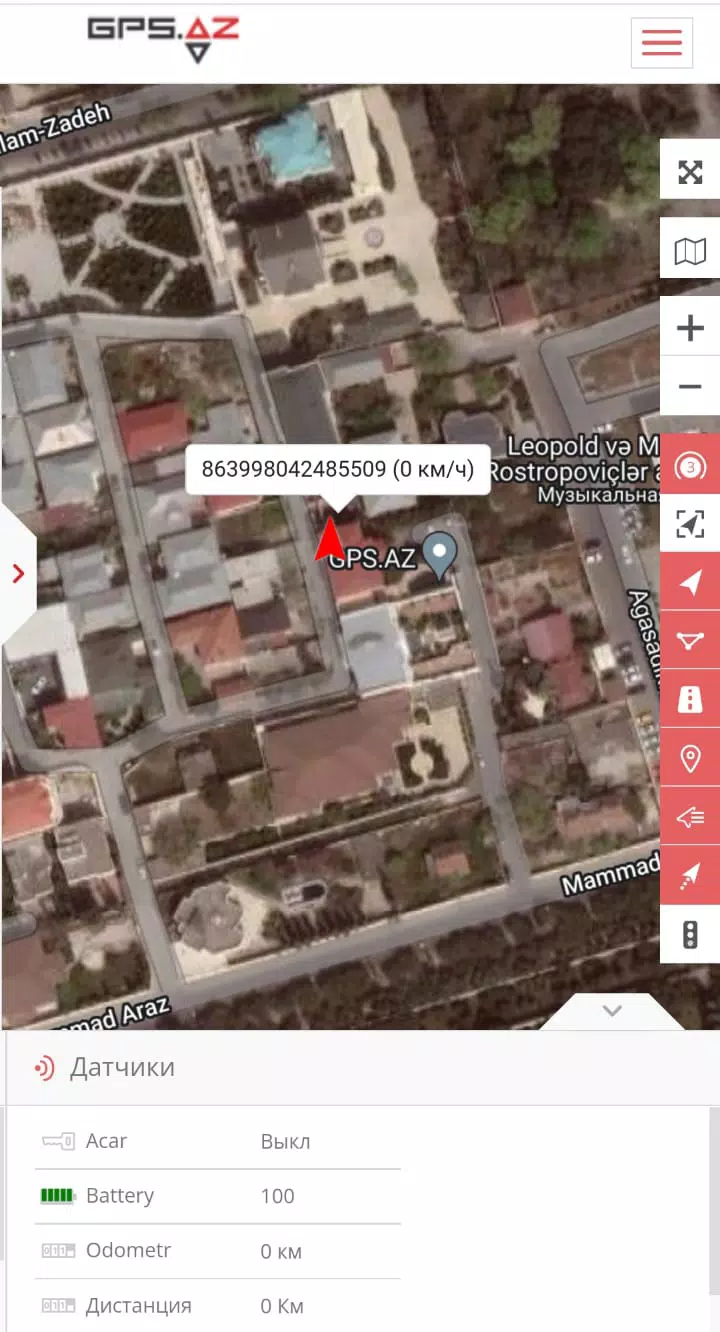720x1332 pixels.
Task: Click the location pin marker icon
Action: [690, 758]
